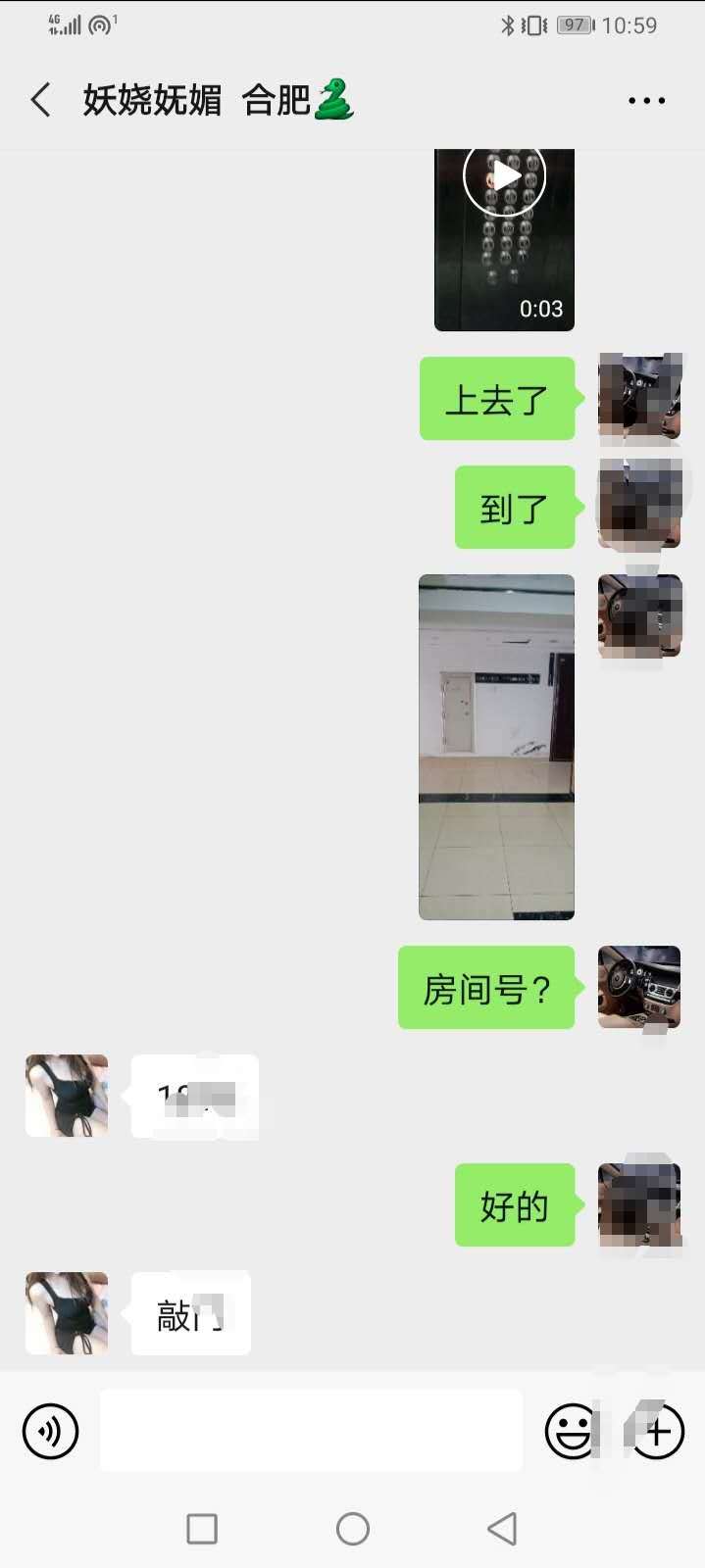Play the 0:03 video message
Viewport: 705px width, 1568px height.
(x=504, y=177)
